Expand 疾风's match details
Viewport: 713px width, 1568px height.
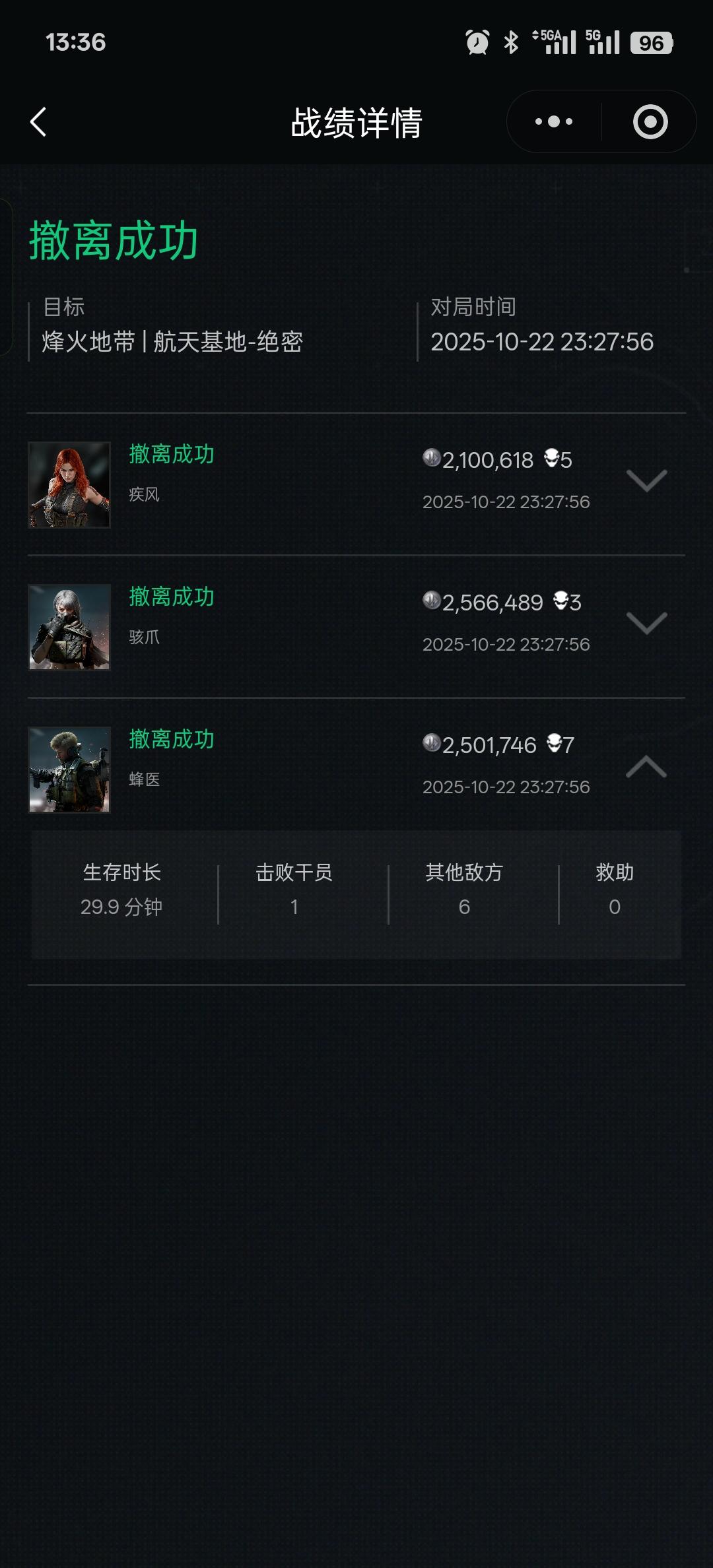click(646, 480)
